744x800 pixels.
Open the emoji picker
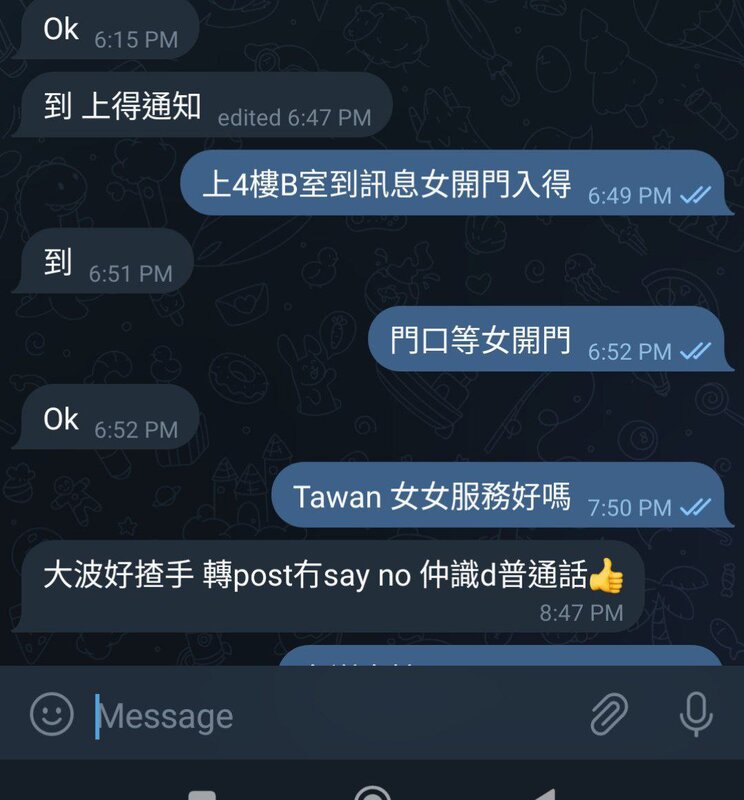click(51, 714)
